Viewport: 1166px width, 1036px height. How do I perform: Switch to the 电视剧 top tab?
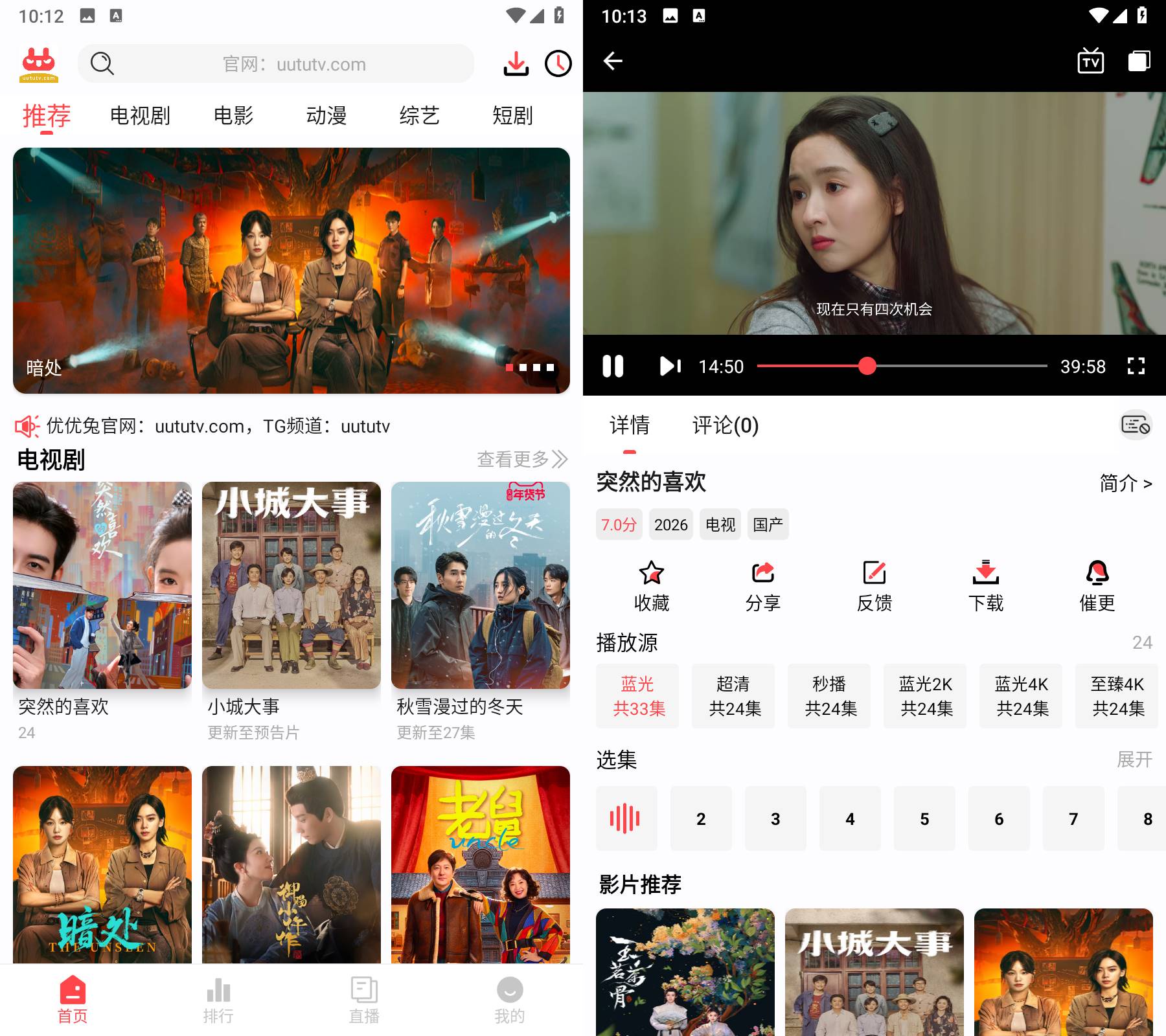click(140, 116)
